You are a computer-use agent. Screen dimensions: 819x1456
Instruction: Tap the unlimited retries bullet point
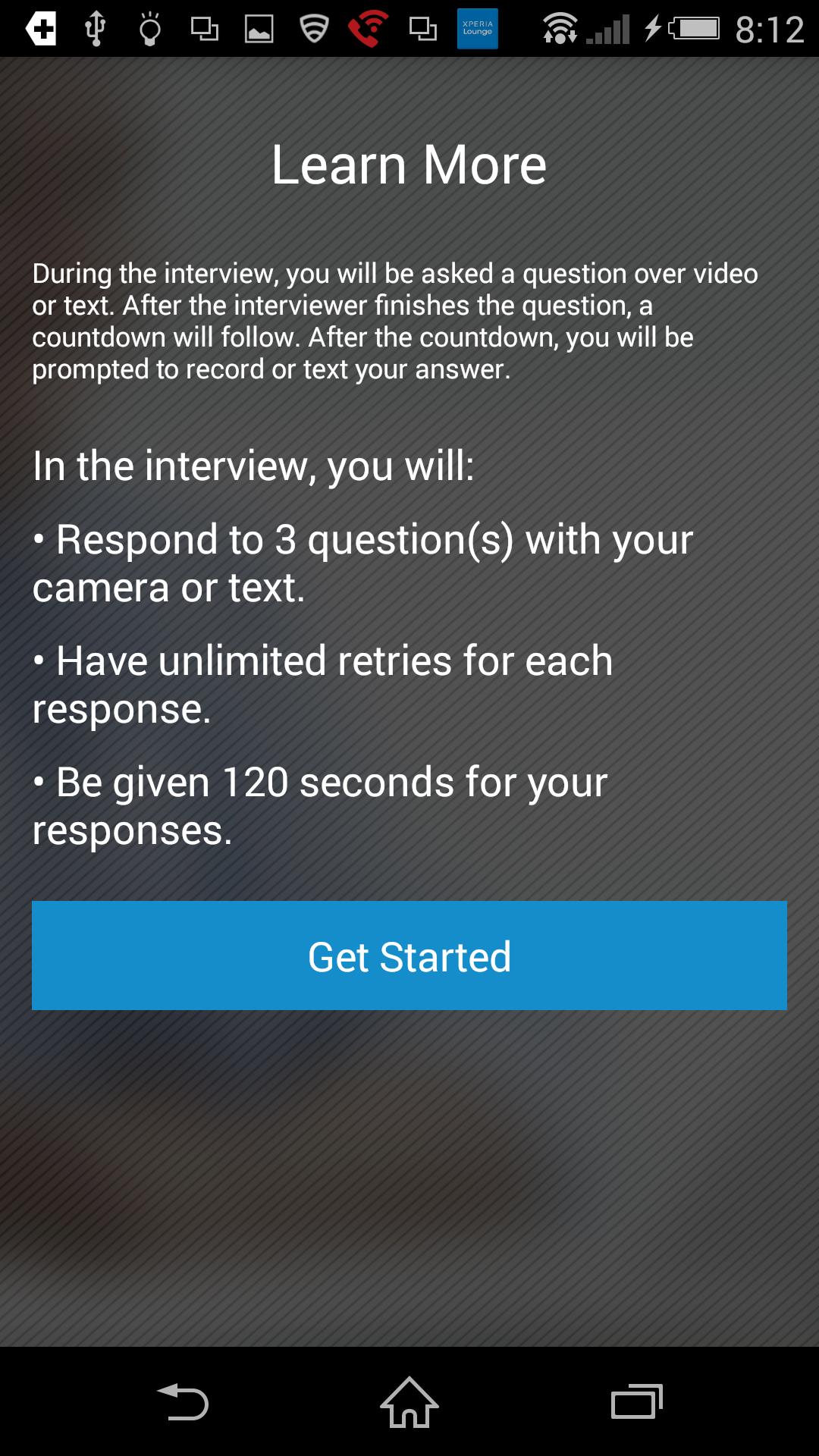click(322, 681)
